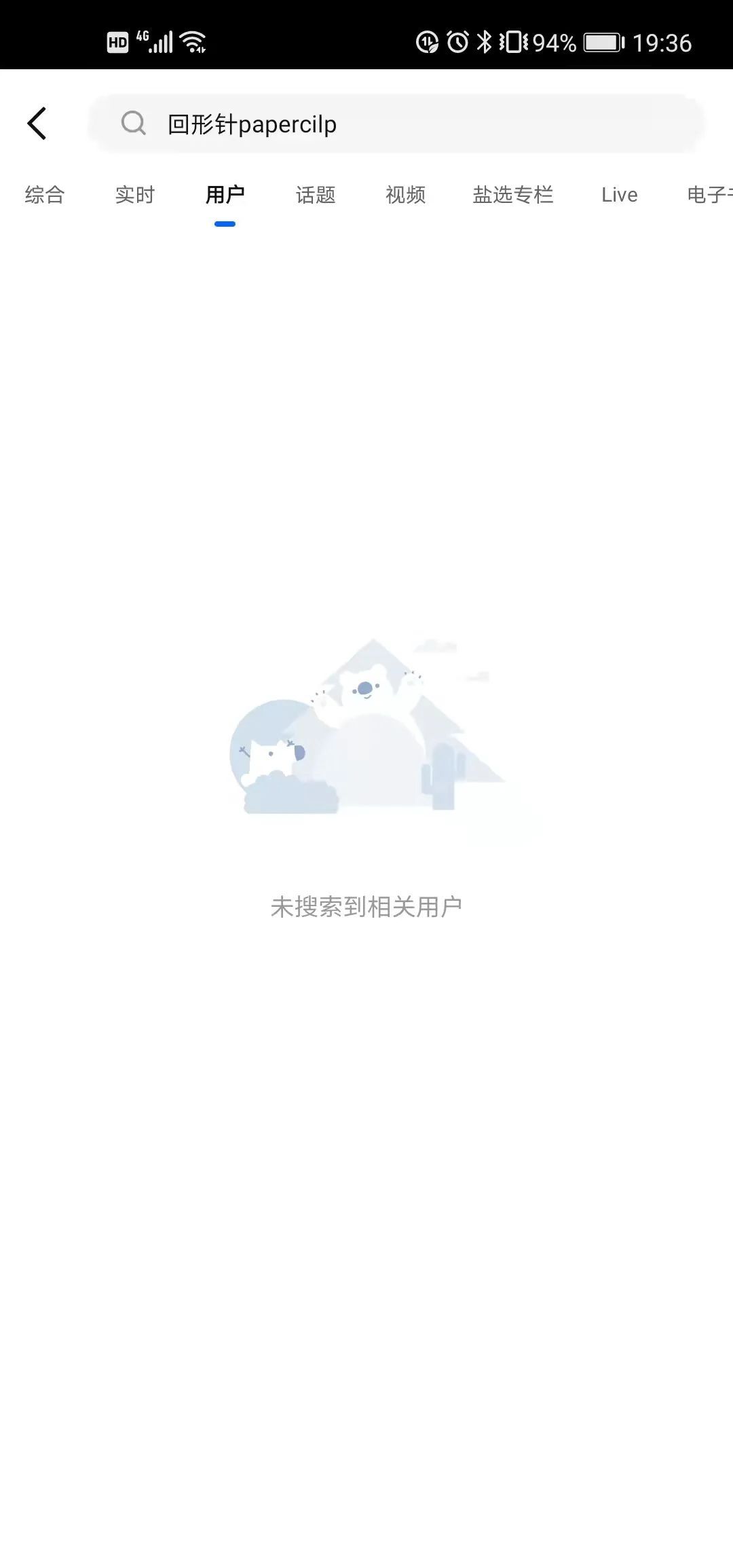The height and width of the screenshot is (1568, 733).
Task: Open the 盐选专栏 tab
Action: 513,195
